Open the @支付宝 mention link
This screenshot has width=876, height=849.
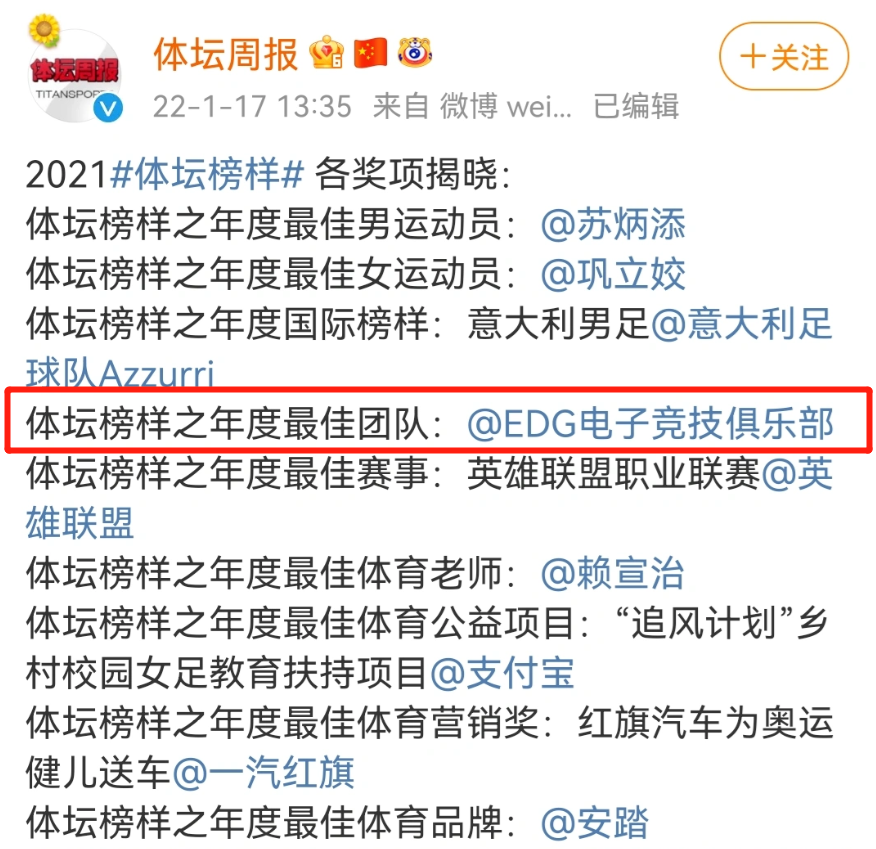502,673
